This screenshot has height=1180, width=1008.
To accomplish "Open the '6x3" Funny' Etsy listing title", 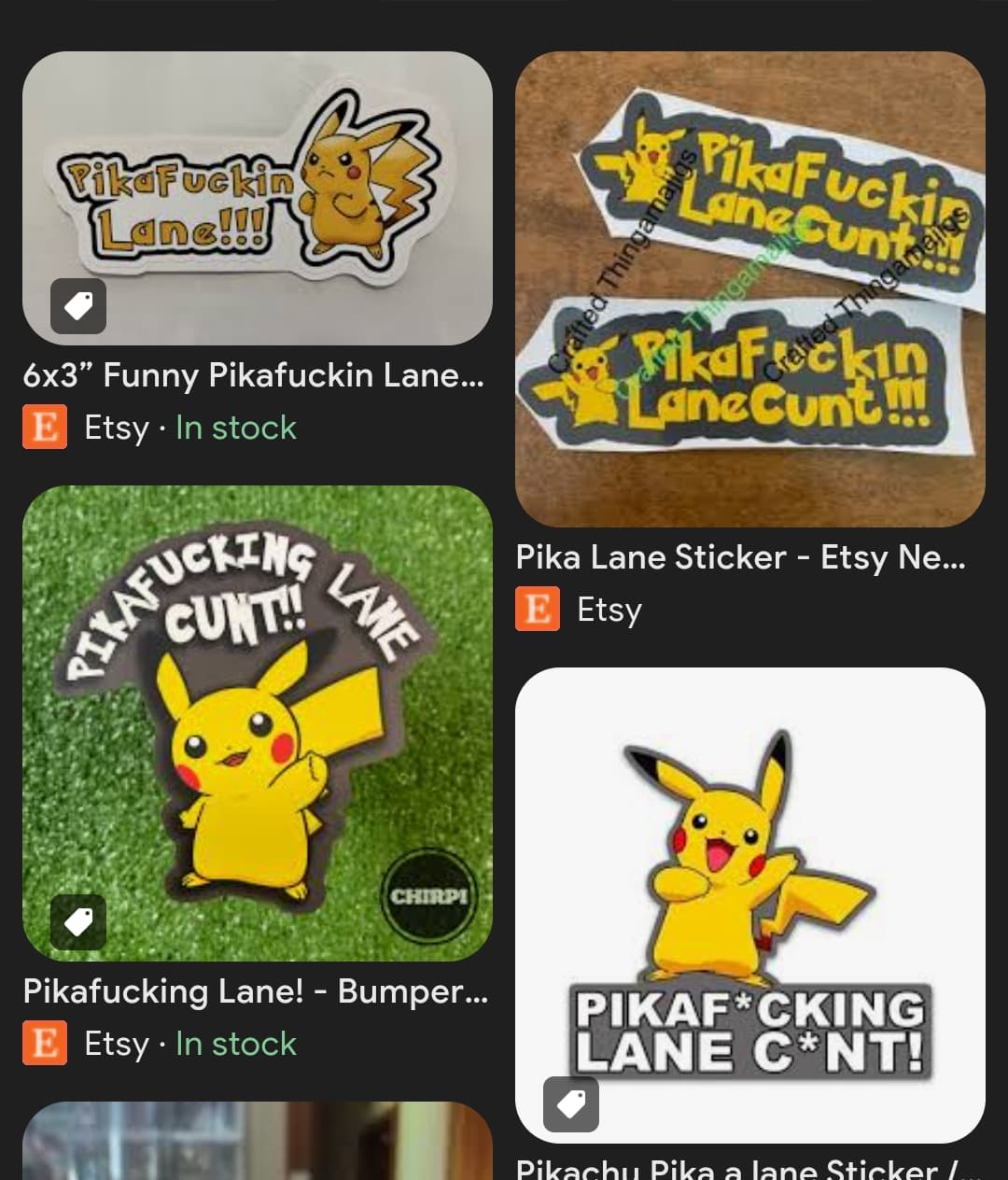I will [x=253, y=375].
